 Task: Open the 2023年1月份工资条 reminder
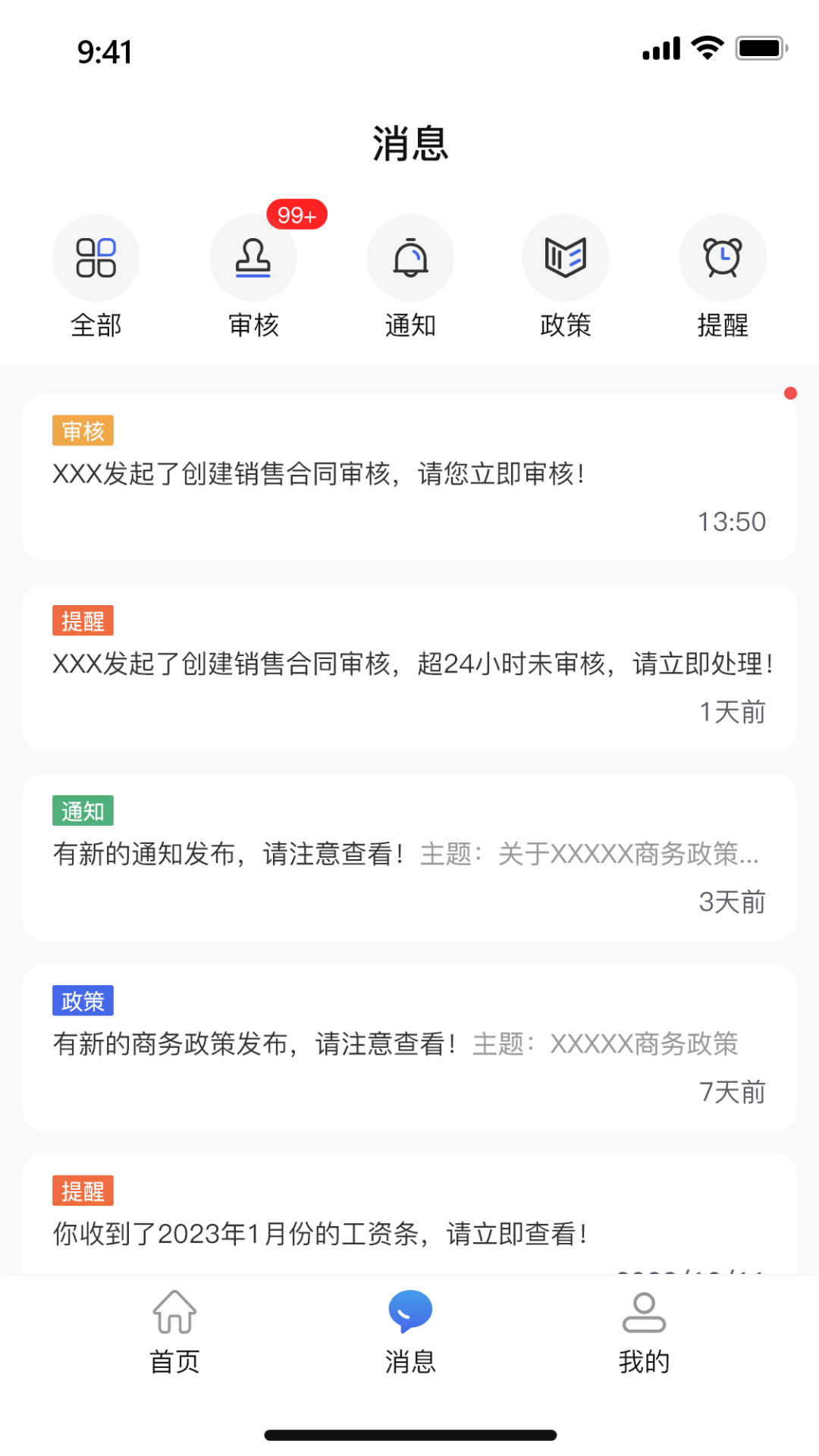409,1221
